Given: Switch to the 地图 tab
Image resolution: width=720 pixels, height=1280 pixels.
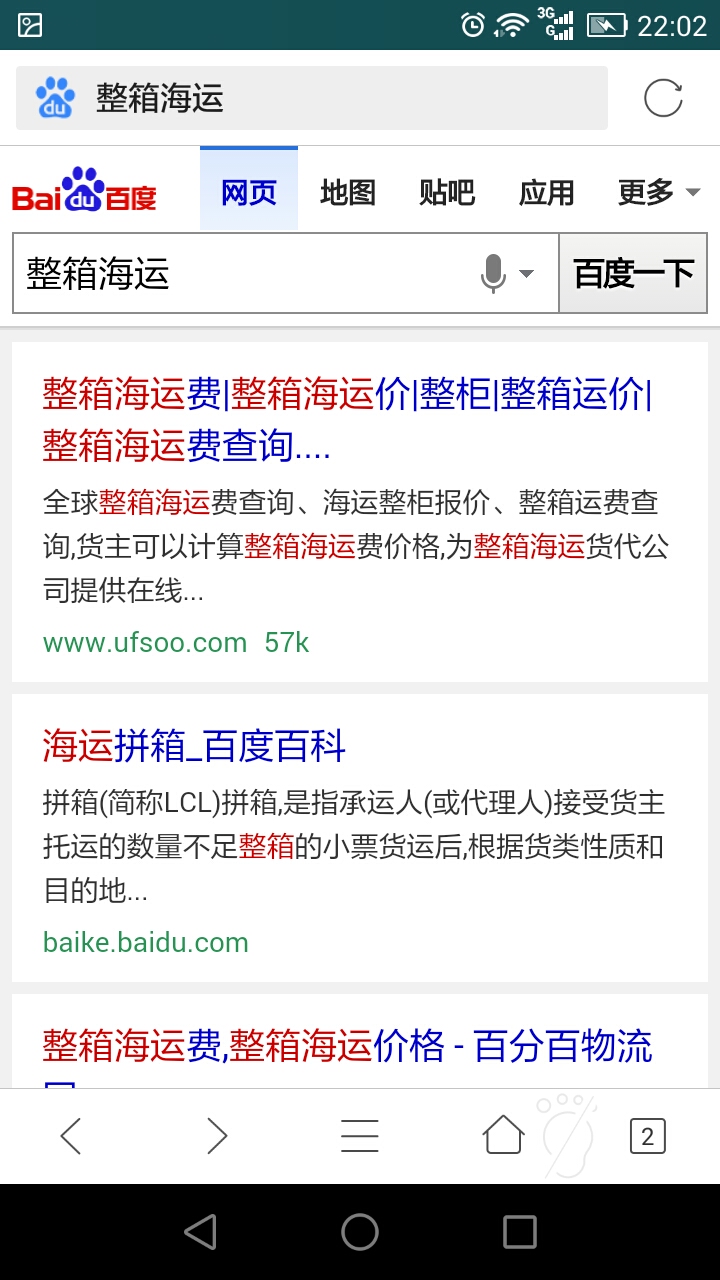Looking at the screenshot, I should coord(347,192).
